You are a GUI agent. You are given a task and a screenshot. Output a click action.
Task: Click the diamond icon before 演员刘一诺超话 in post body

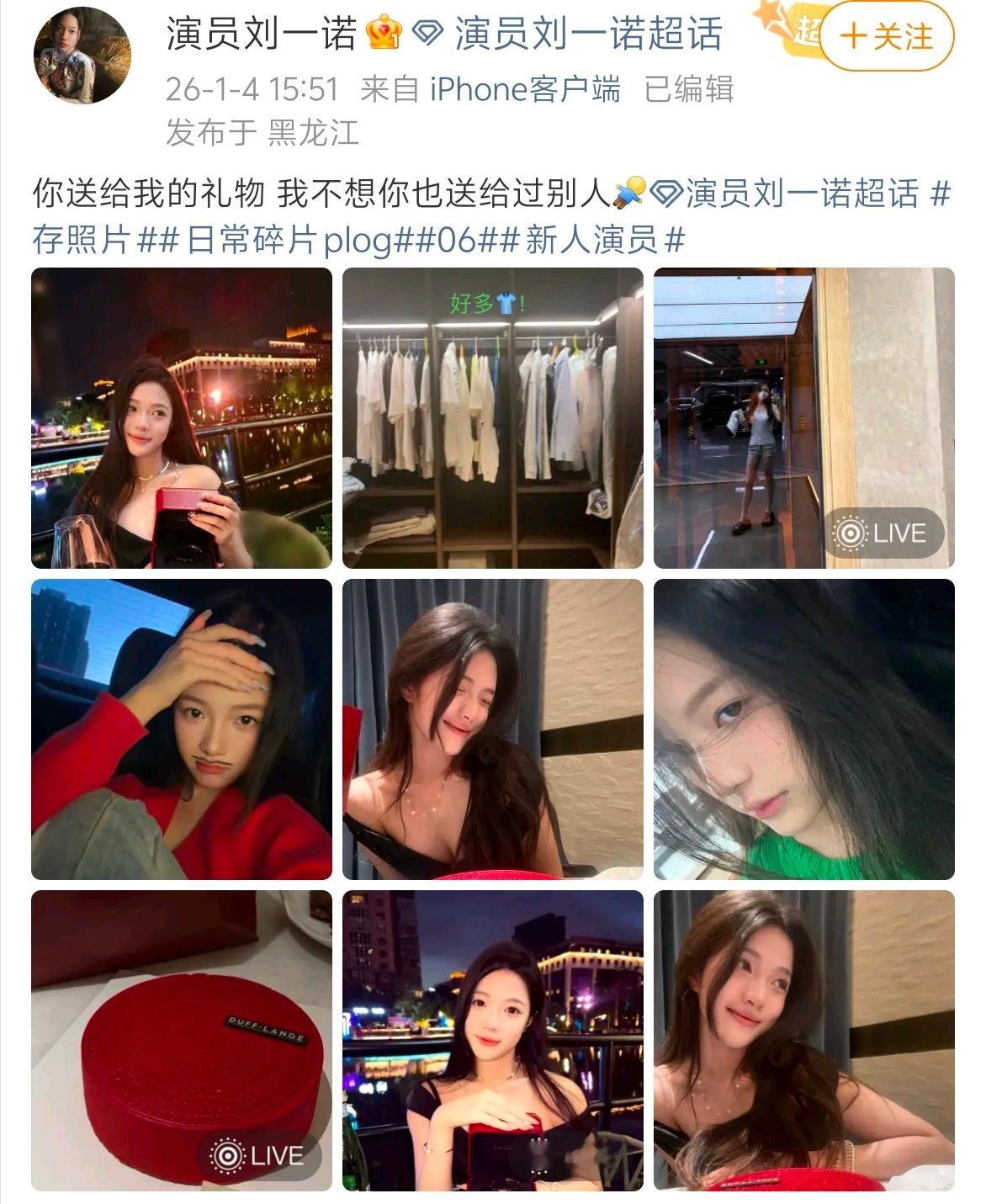click(669, 193)
